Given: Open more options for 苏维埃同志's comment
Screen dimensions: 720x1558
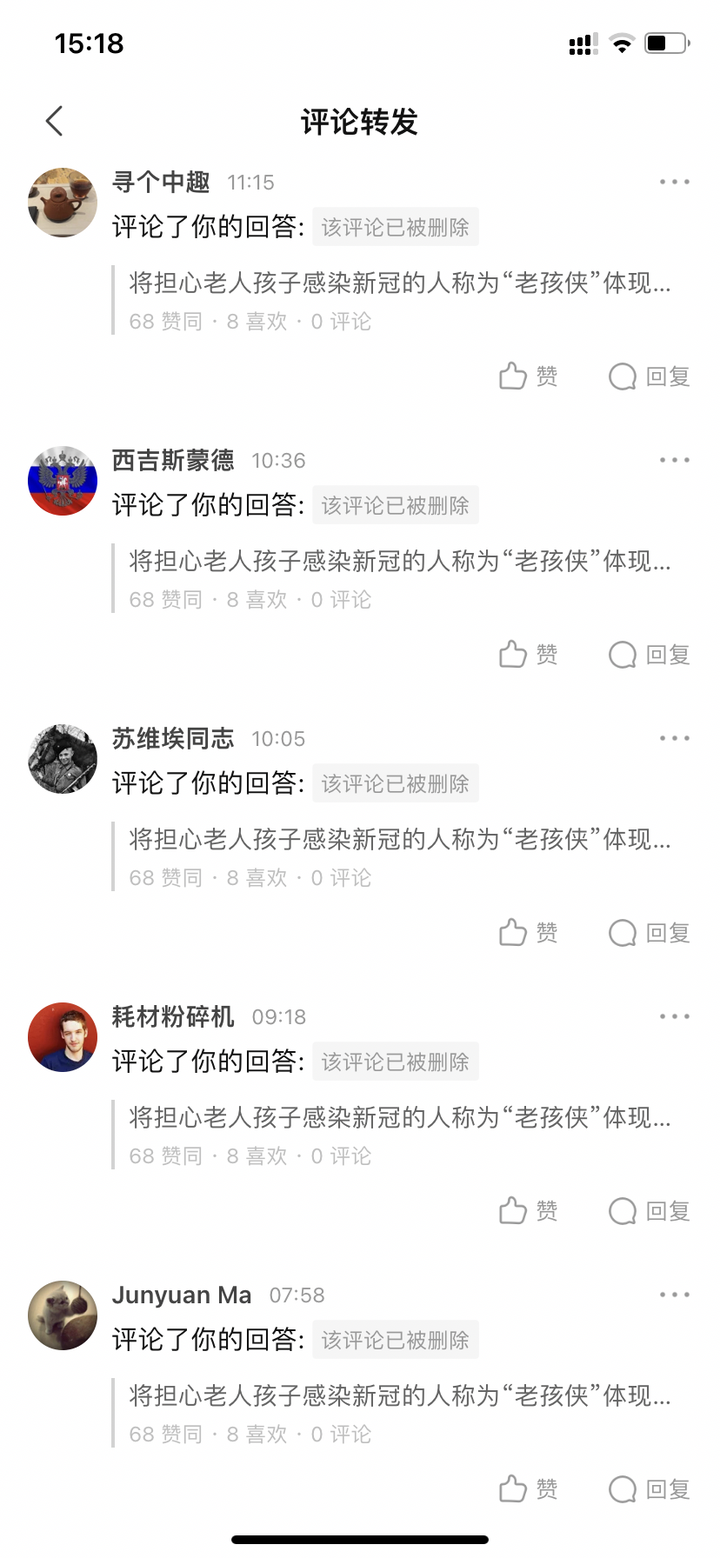Looking at the screenshot, I should [x=674, y=738].
